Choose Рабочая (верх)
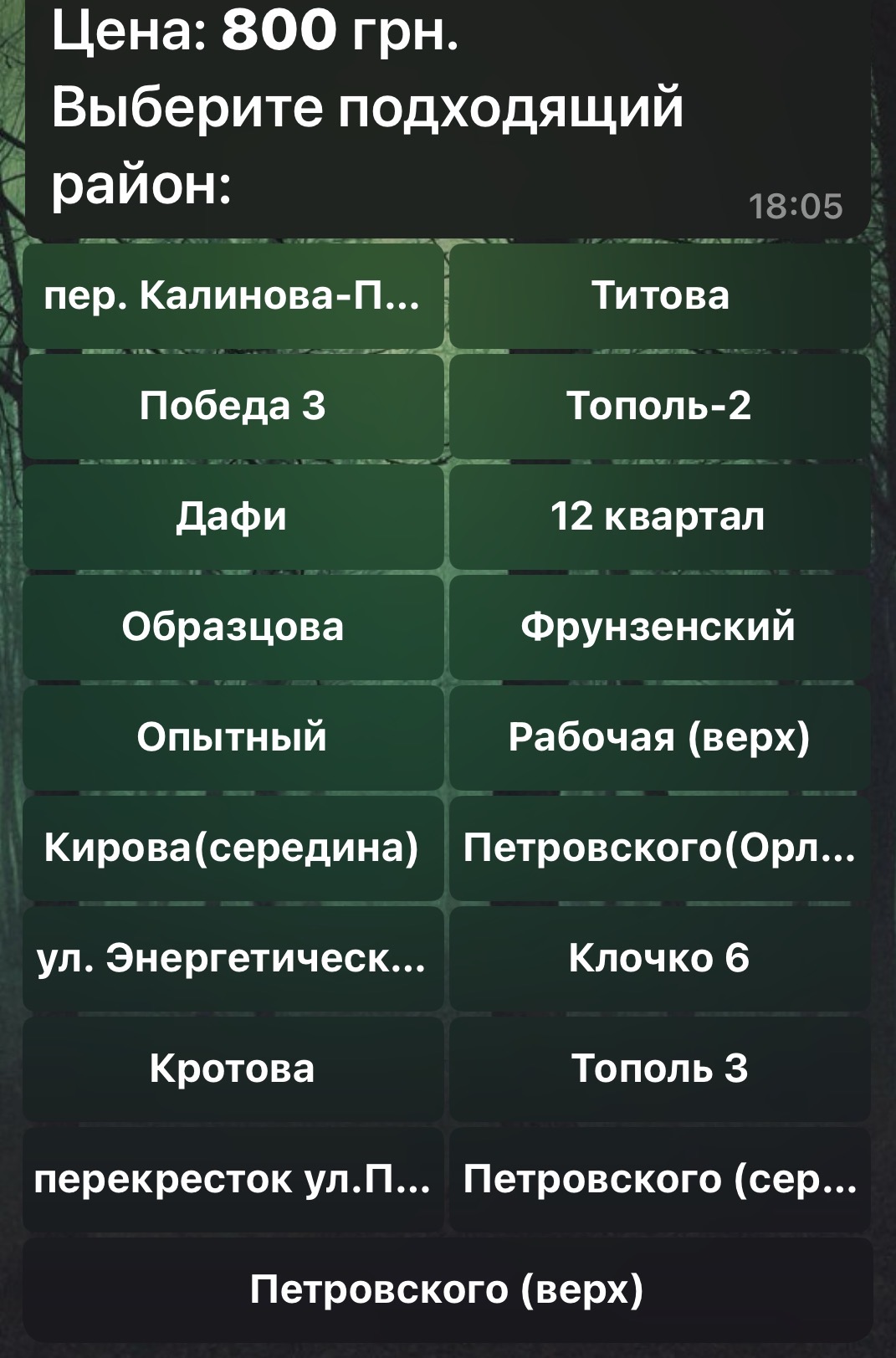Screen dimensions: 896x1358 [660, 737]
